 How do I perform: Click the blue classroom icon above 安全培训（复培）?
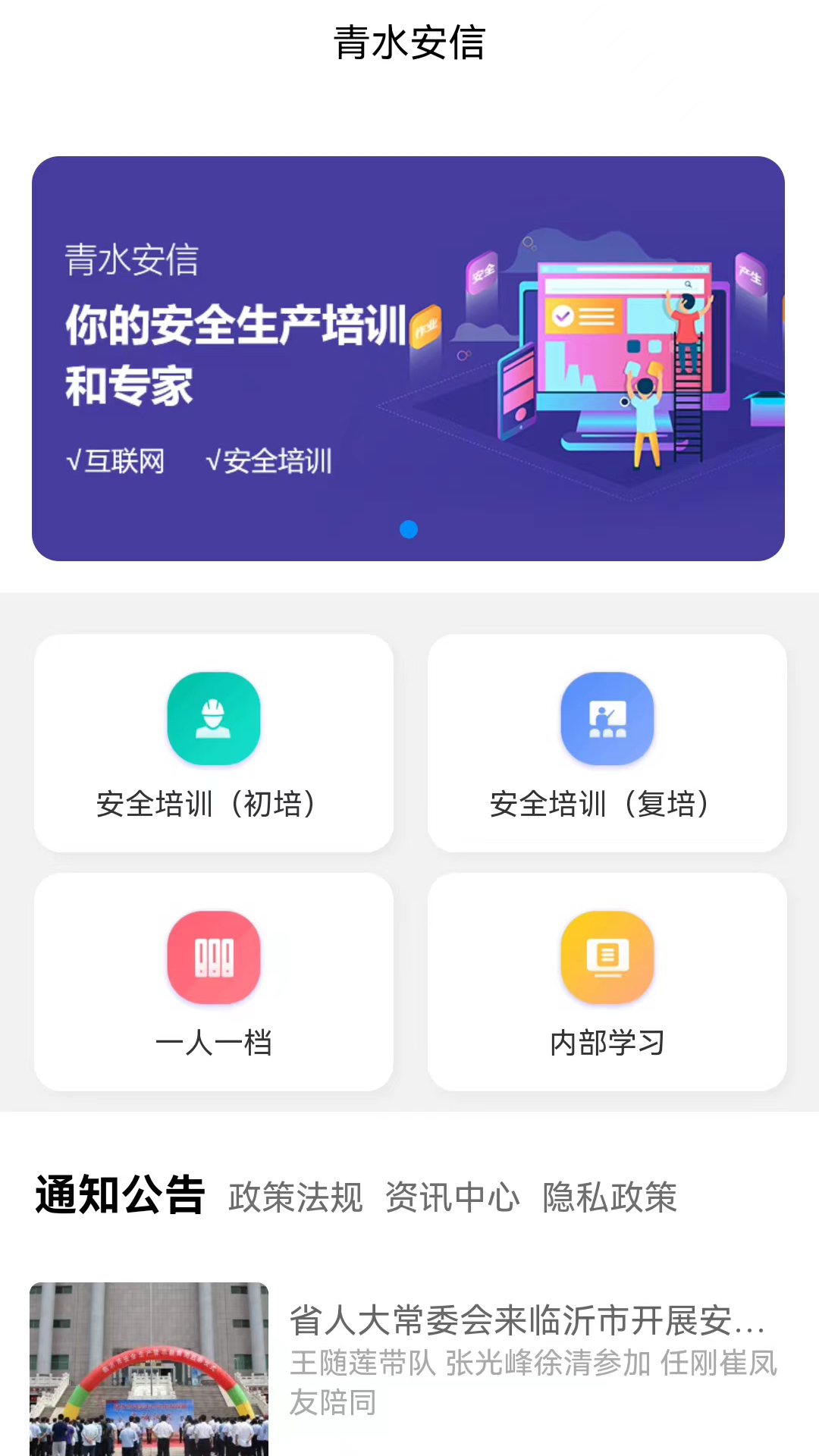pyautogui.click(x=607, y=718)
